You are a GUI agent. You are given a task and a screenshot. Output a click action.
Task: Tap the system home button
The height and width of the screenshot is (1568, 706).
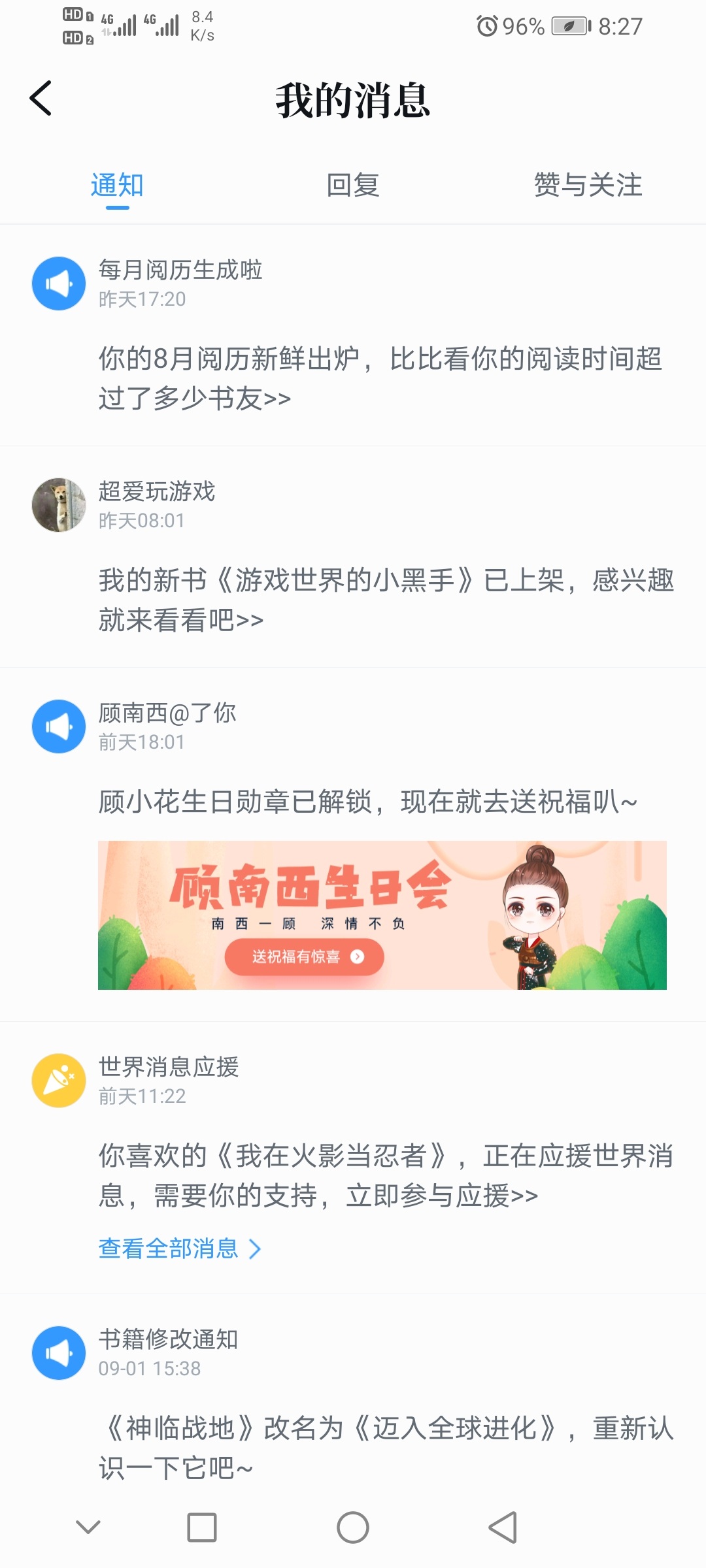click(x=353, y=1527)
